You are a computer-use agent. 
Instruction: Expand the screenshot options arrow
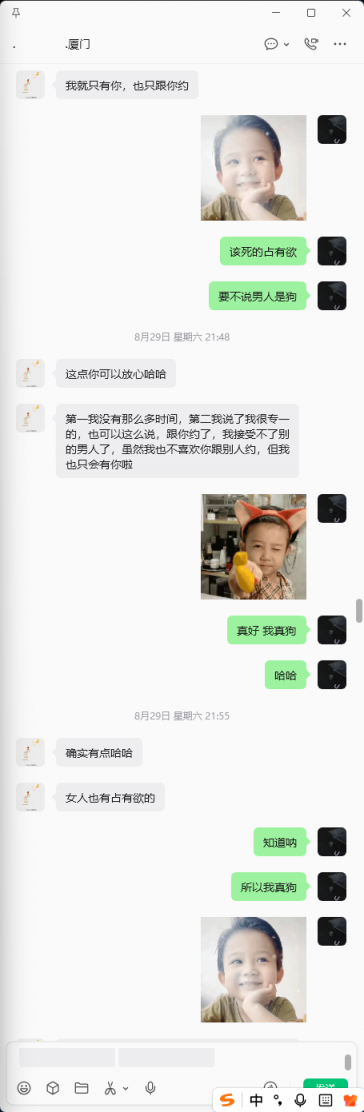tap(126, 1088)
